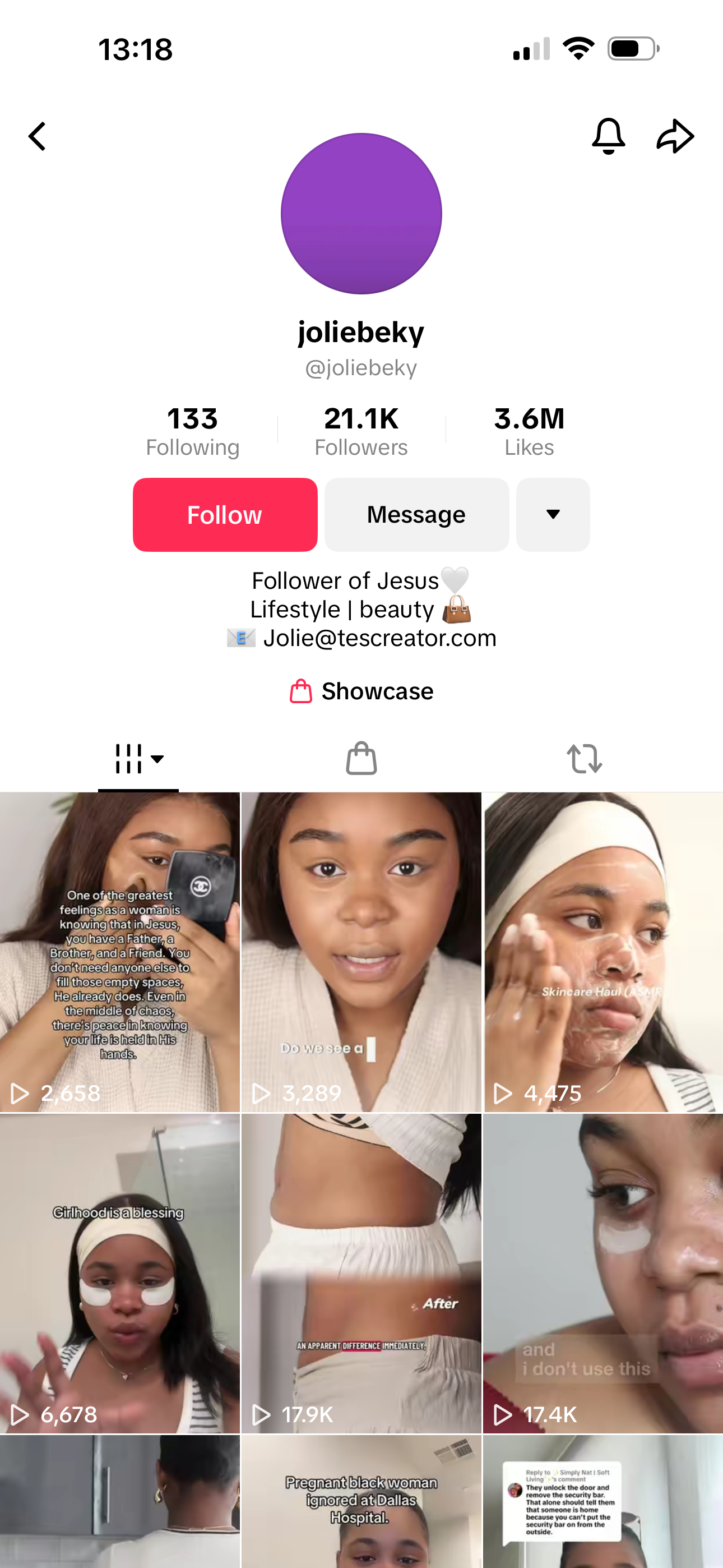The height and width of the screenshot is (1568, 723).
Task: Open the Girlhood is a blessing video
Action: coord(119,1274)
